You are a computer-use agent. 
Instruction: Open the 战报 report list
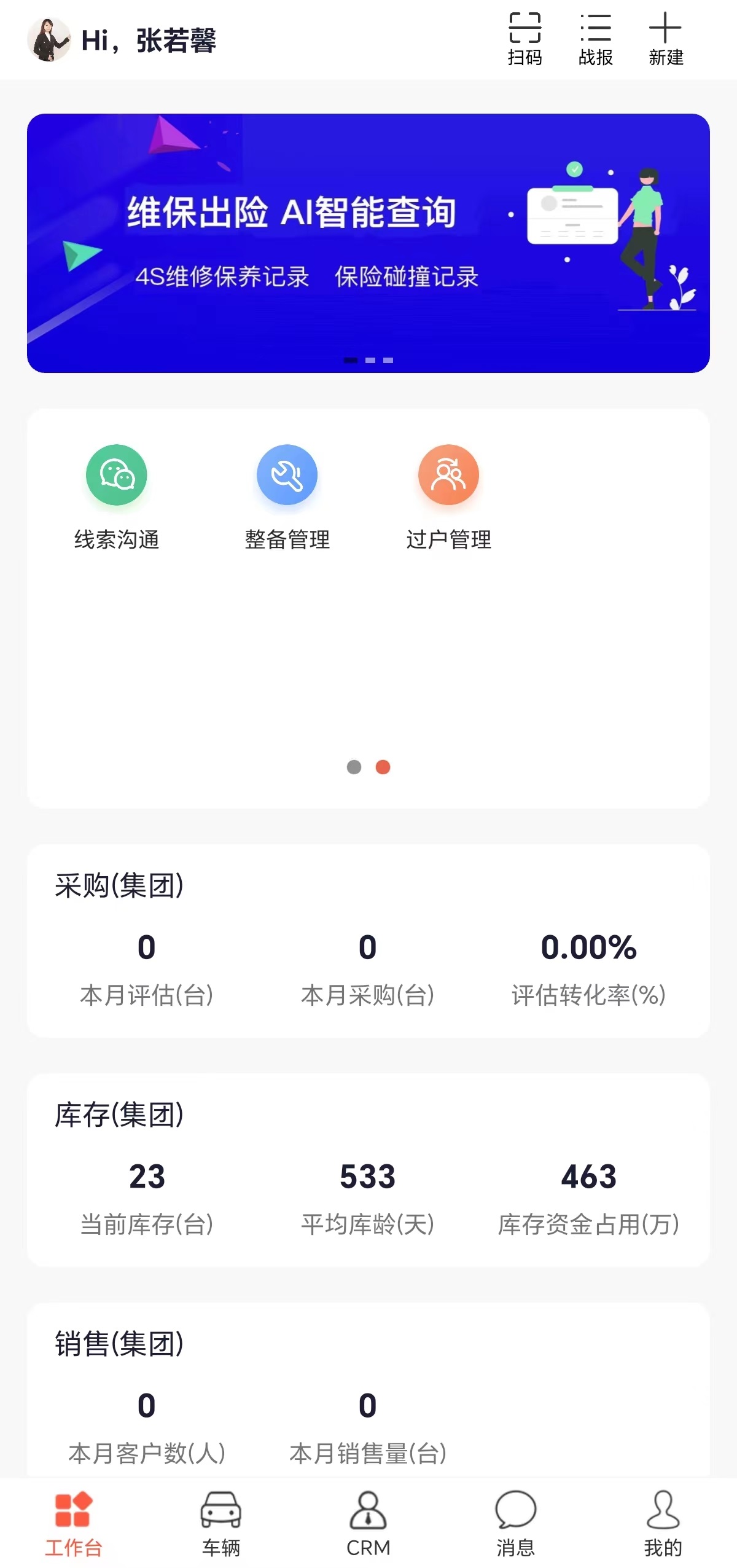click(x=595, y=39)
